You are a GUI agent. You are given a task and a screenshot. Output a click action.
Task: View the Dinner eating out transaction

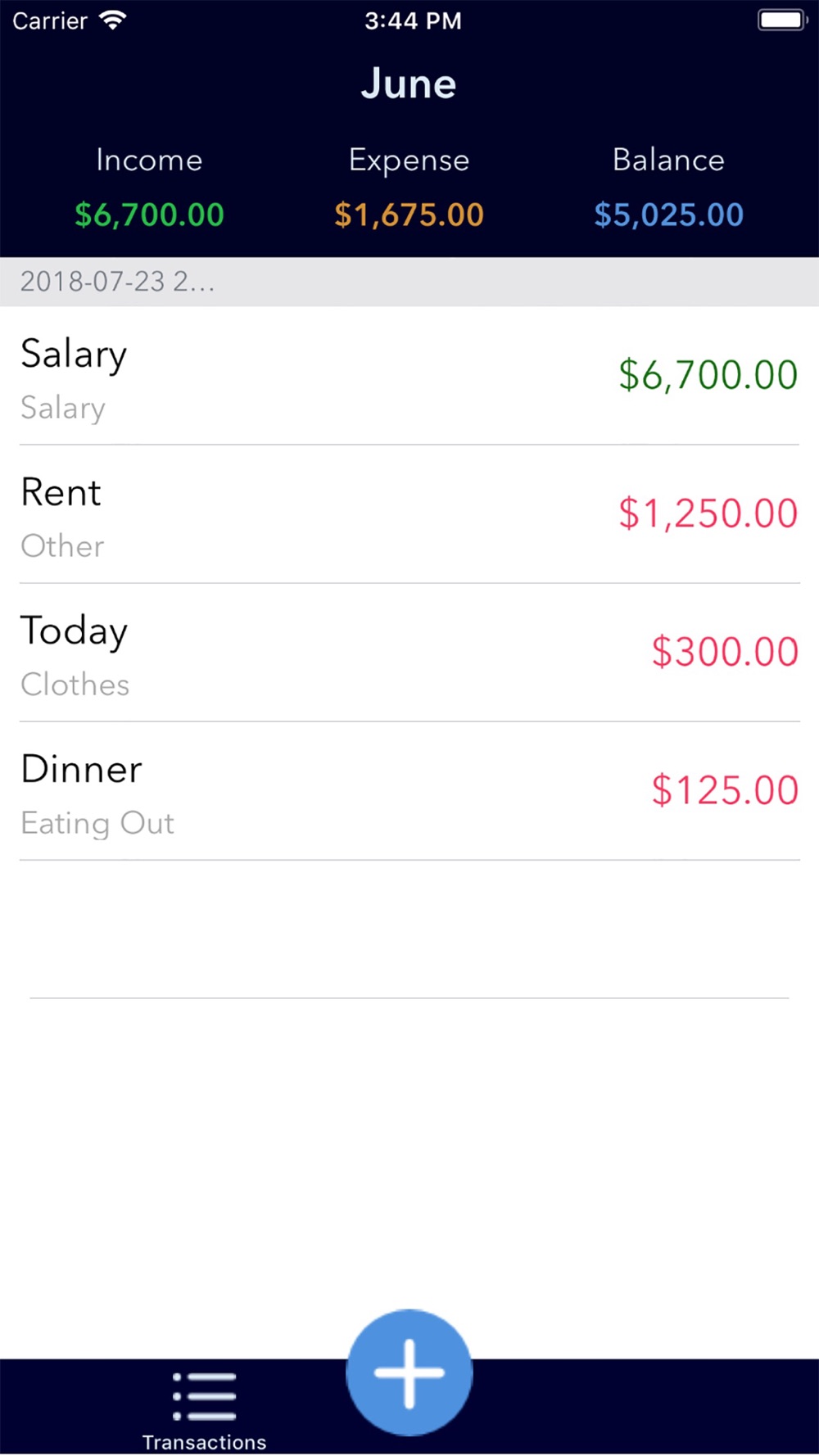pos(409,792)
